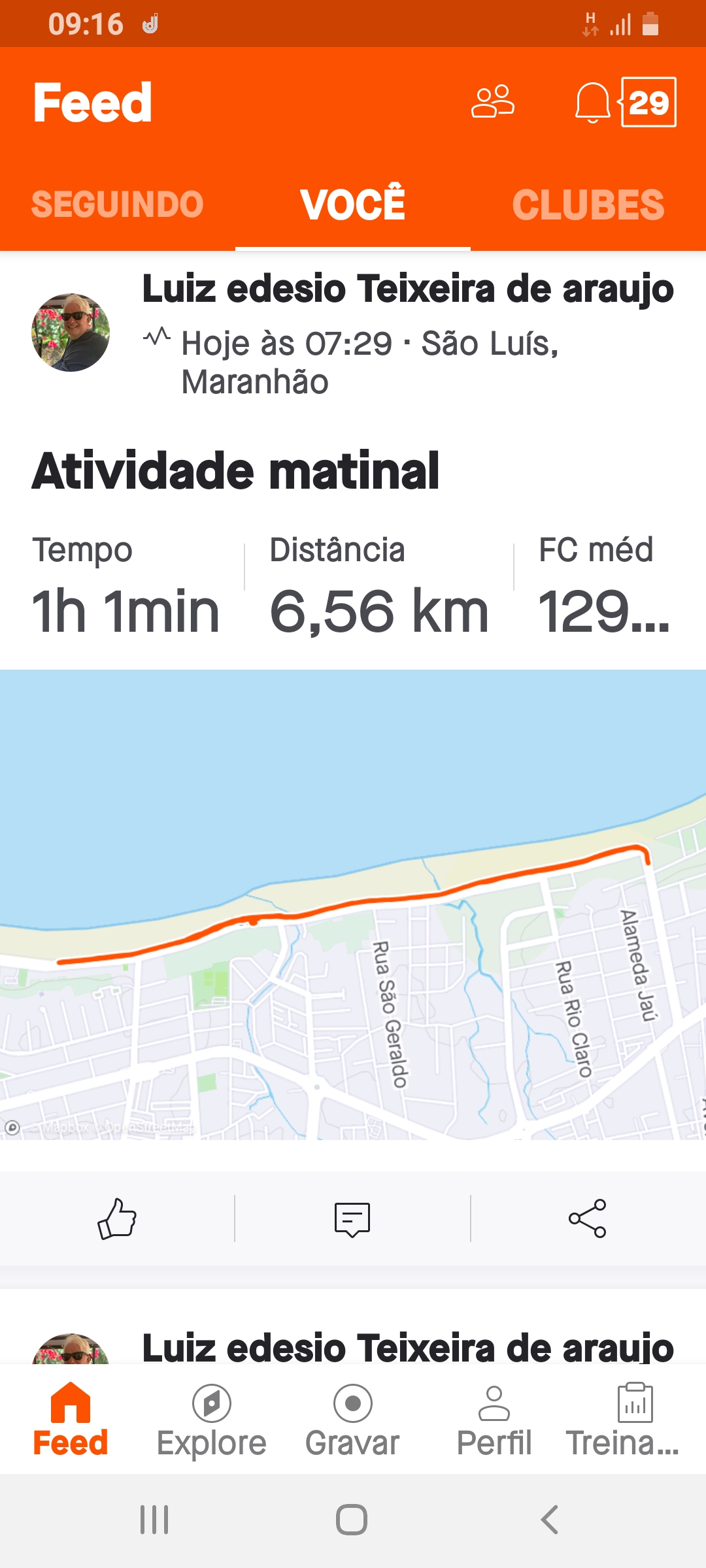Viewport: 706px width, 1568px height.
Task: Go to the Explore tab
Action: pyautogui.click(x=212, y=1422)
